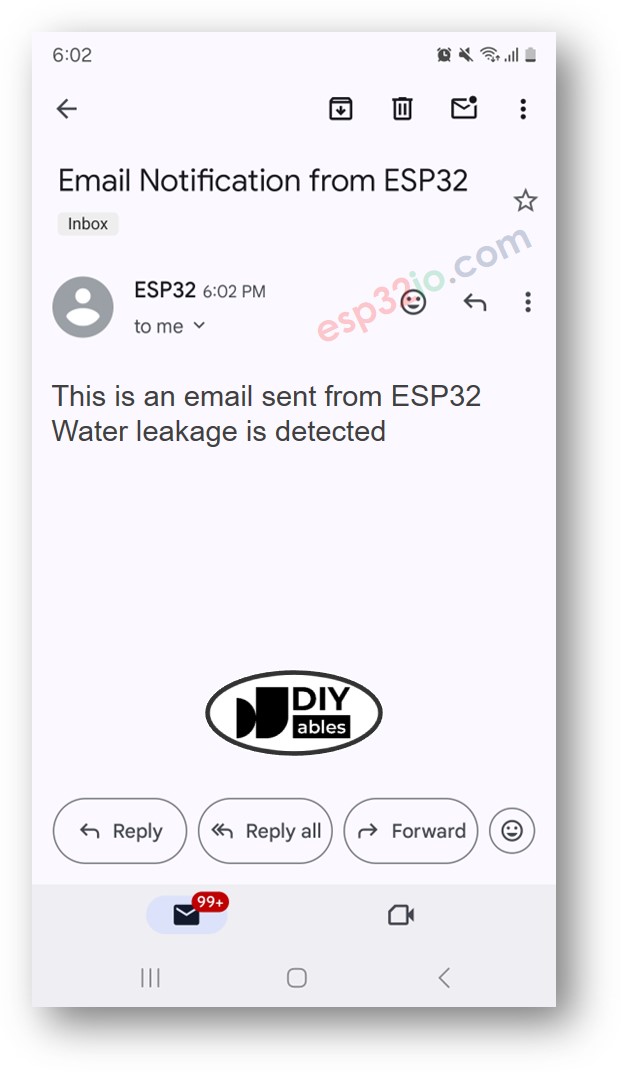
Task: Star the Email Notification from ESP32 message
Action: (x=525, y=201)
